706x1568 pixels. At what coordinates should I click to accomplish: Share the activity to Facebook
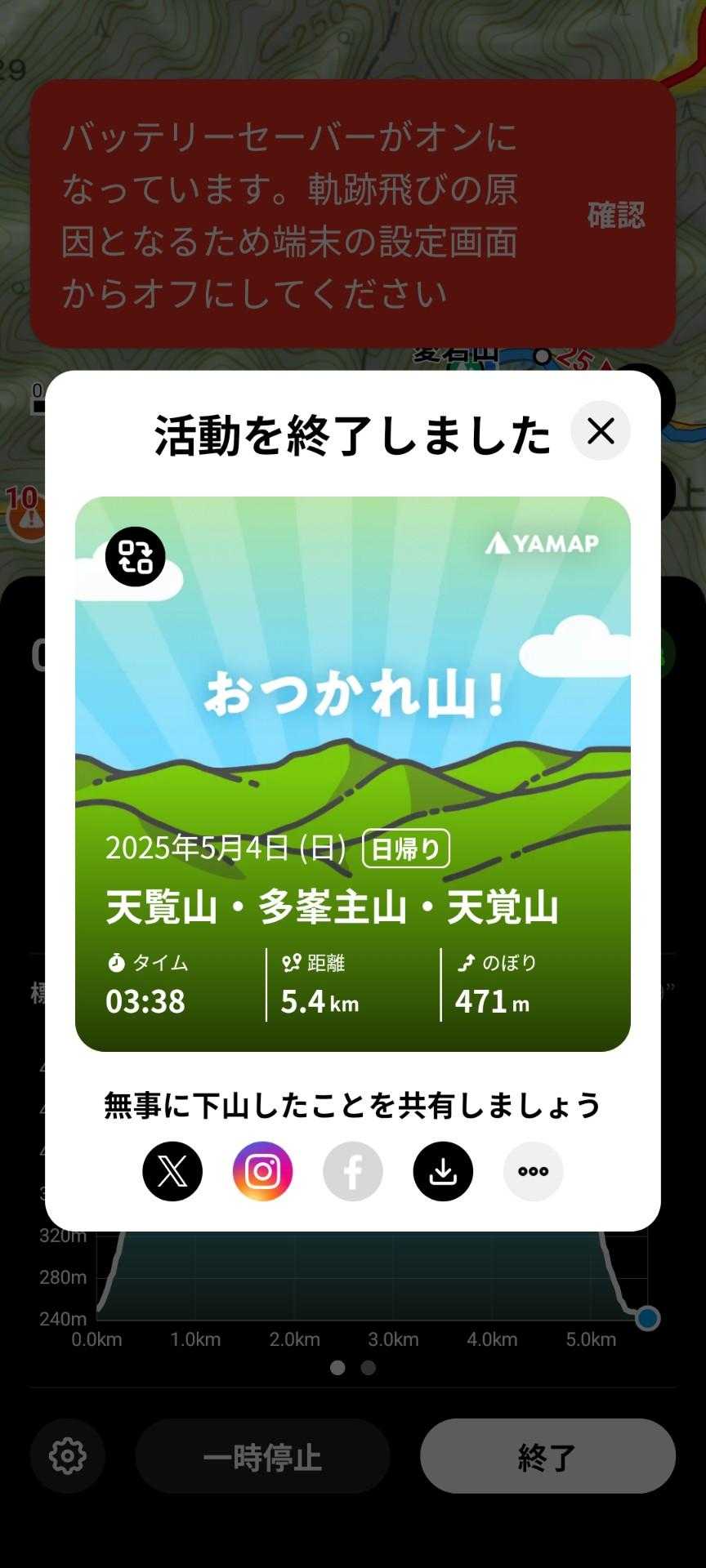pos(353,1171)
